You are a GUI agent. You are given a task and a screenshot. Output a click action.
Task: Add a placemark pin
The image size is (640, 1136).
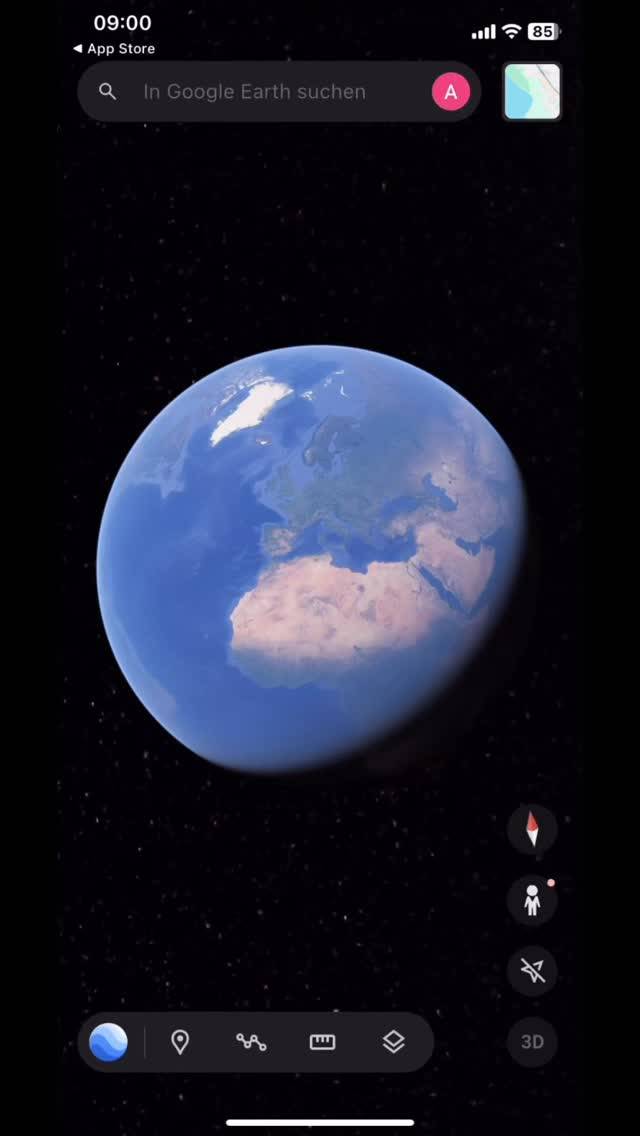[x=180, y=1042]
